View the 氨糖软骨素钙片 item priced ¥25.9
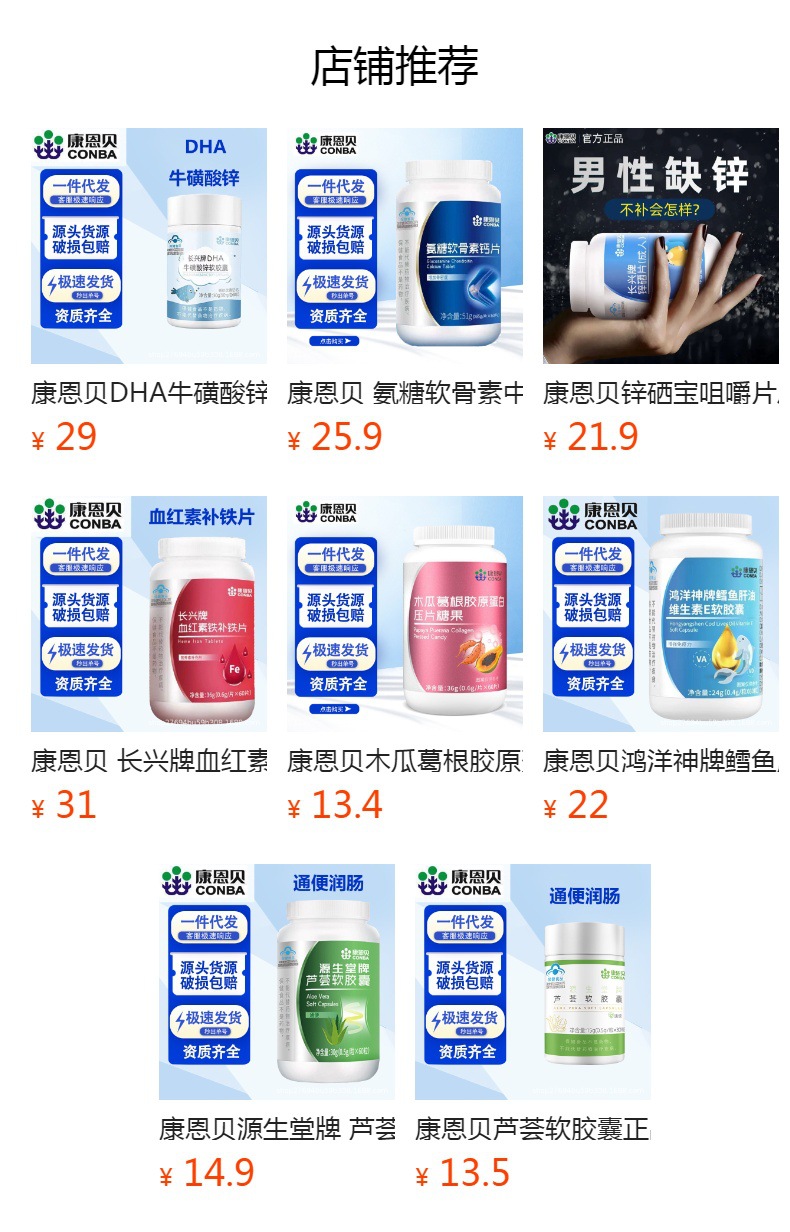The width and height of the screenshot is (790, 1232). point(405,246)
